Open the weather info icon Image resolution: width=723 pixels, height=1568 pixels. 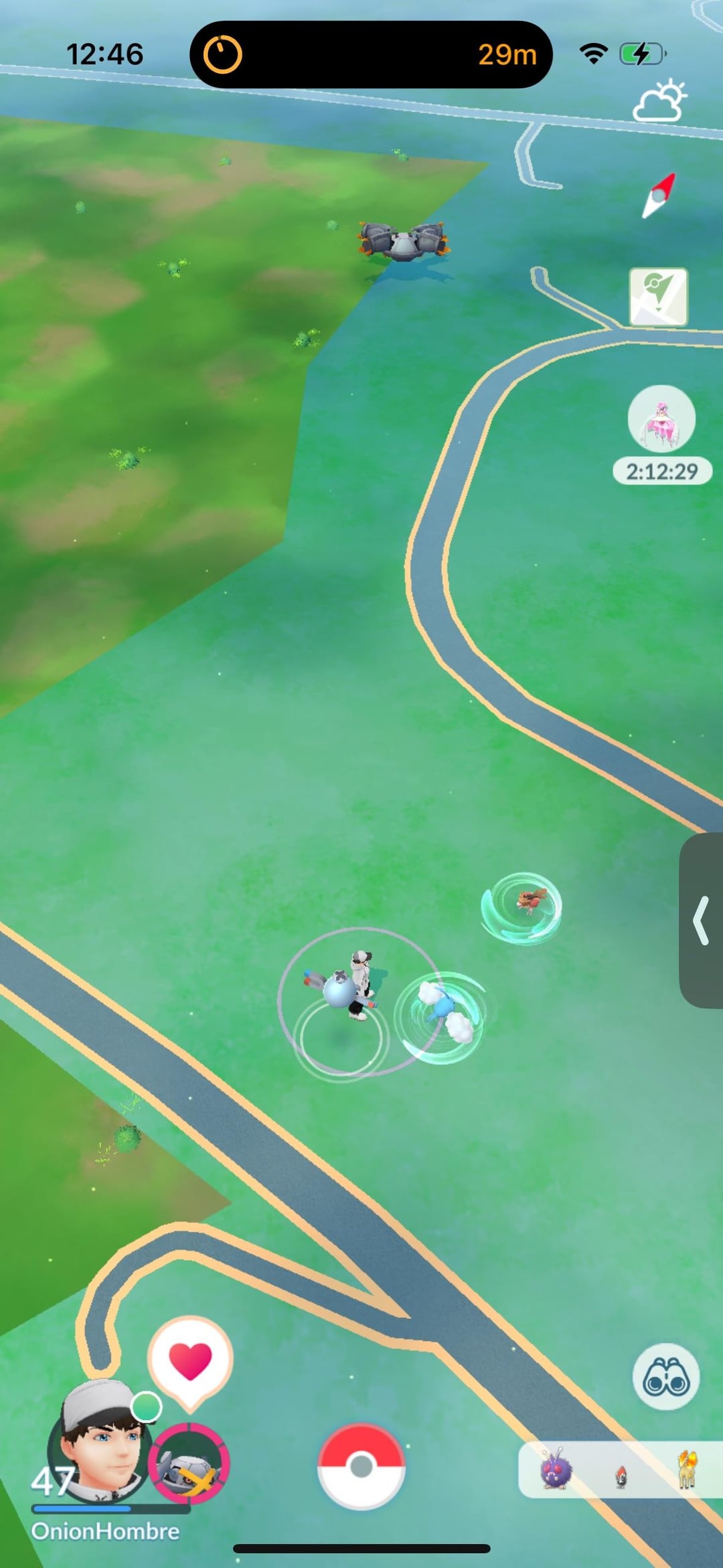click(660, 102)
